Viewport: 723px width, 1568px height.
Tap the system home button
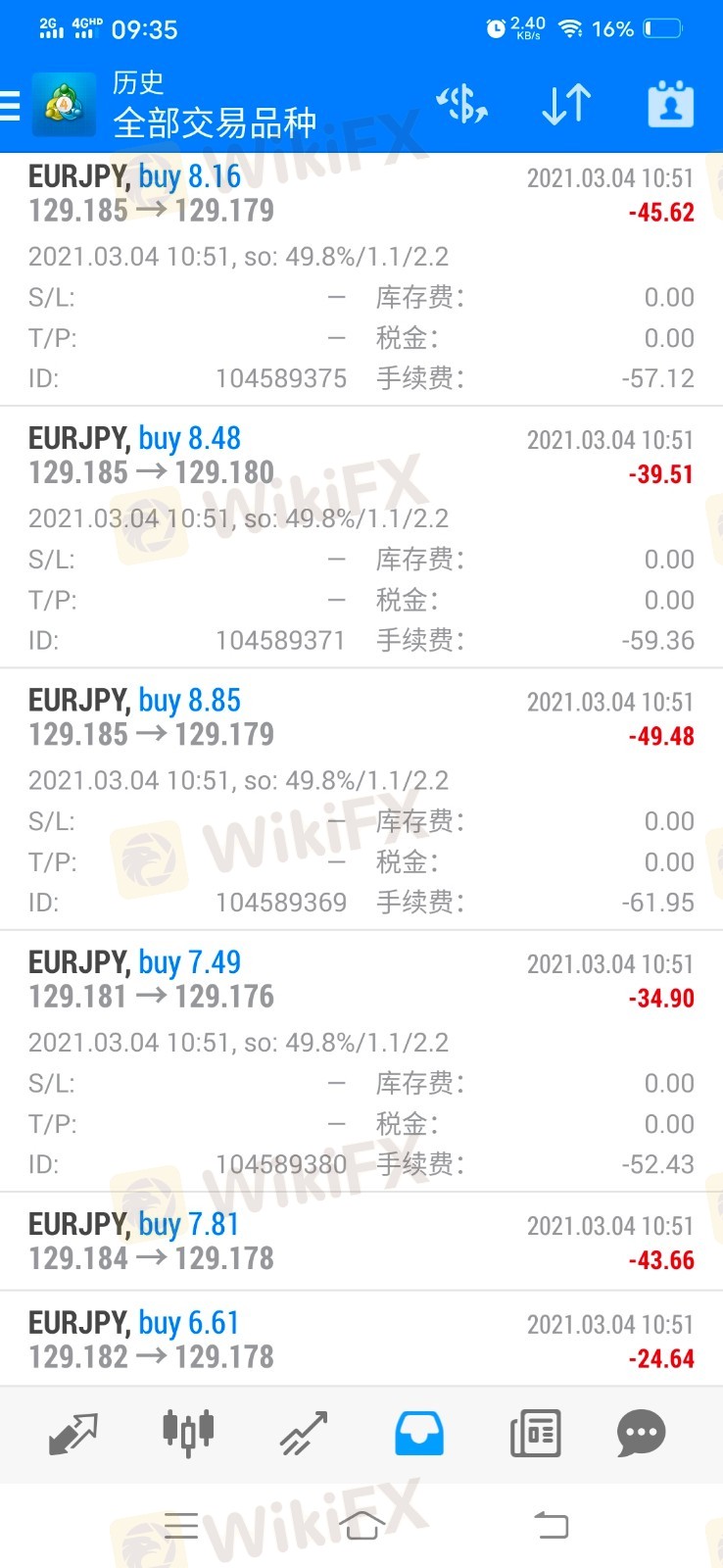click(x=361, y=1525)
